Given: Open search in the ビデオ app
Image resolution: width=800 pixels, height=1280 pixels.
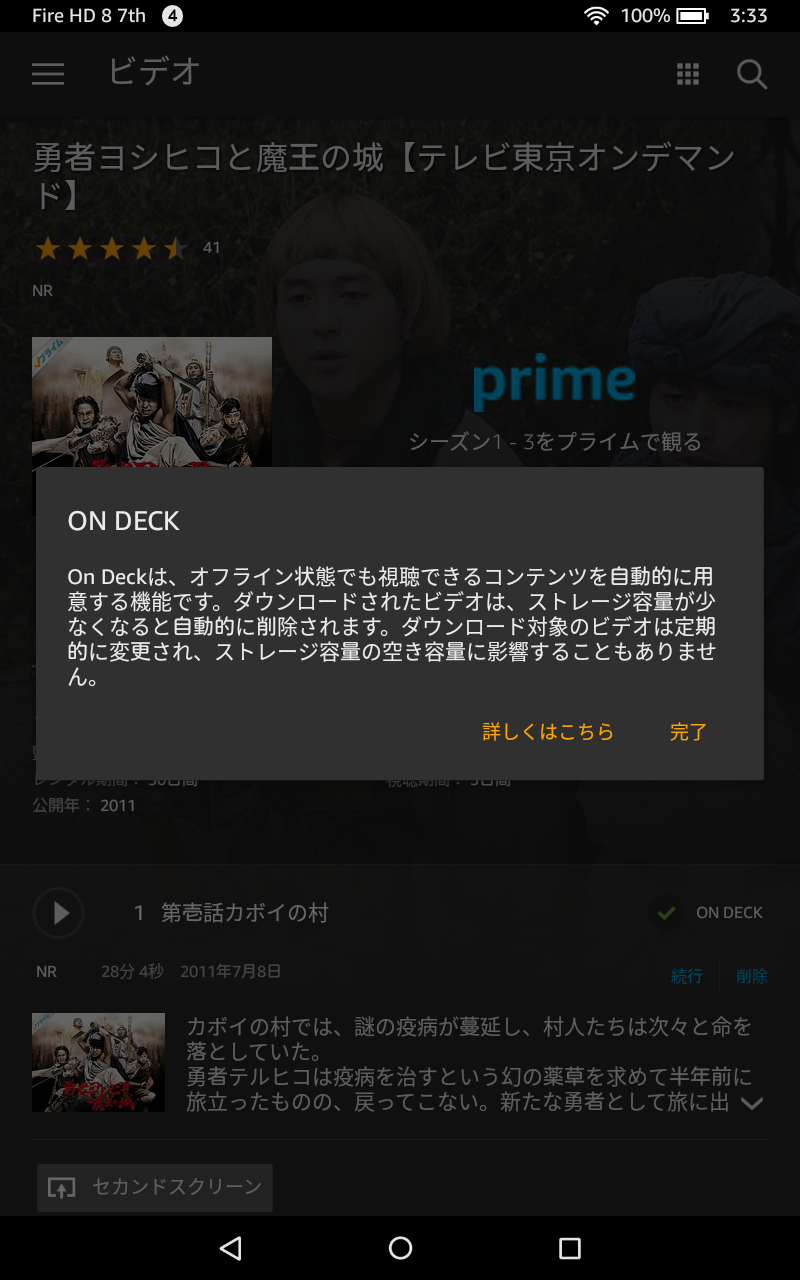Looking at the screenshot, I should pyautogui.click(x=751, y=74).
